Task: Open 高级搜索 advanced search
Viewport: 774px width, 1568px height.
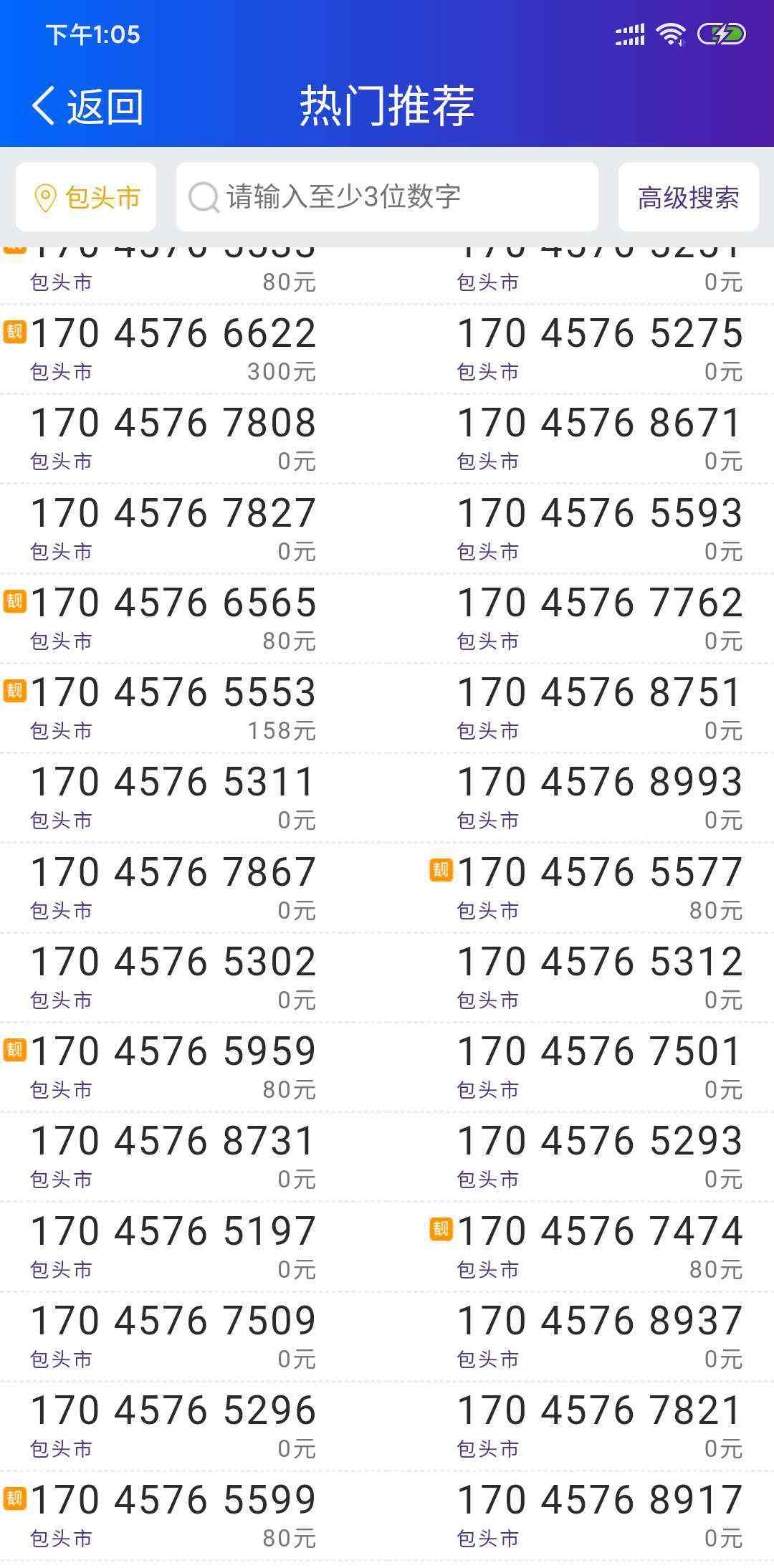Action: point(688,197)
